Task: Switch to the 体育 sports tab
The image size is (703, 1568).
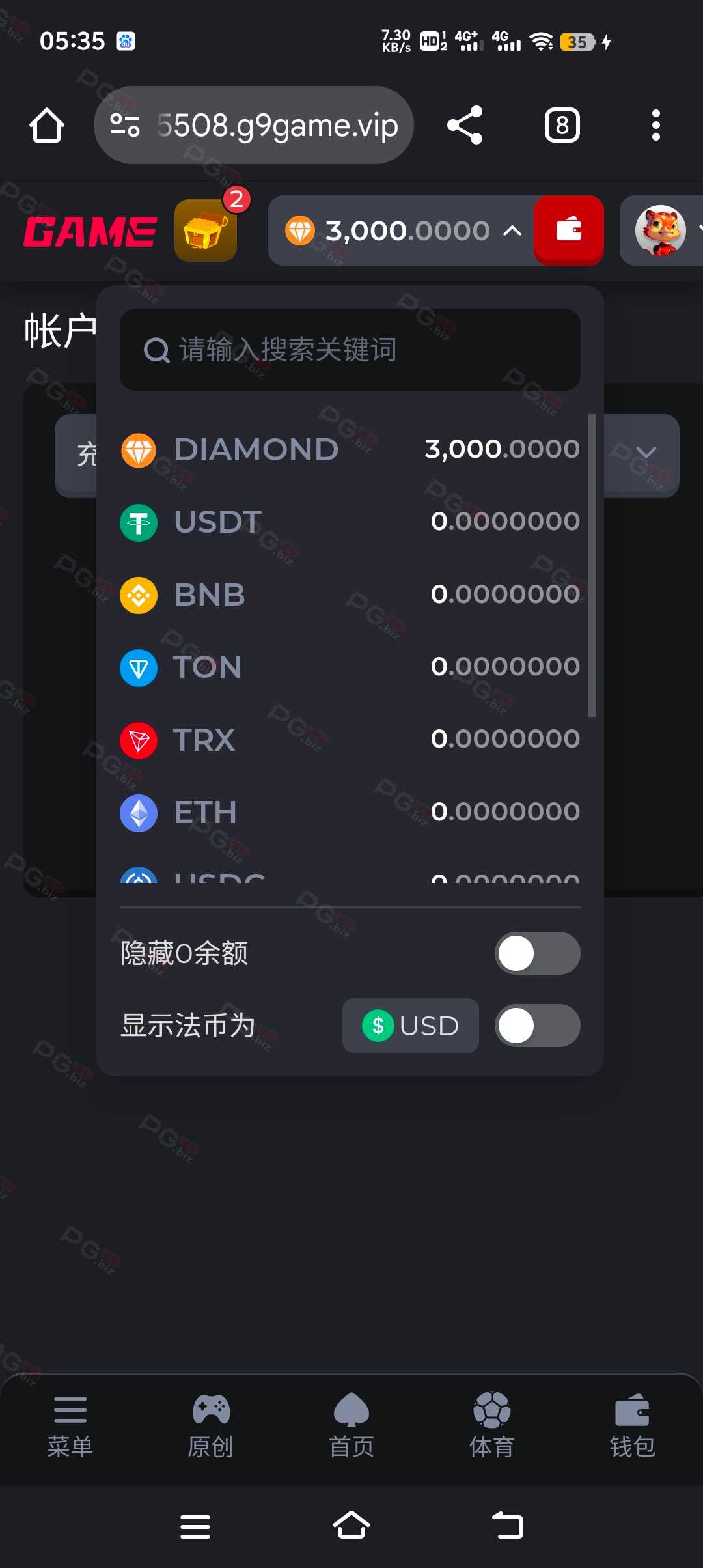Action: (492, 1425)
